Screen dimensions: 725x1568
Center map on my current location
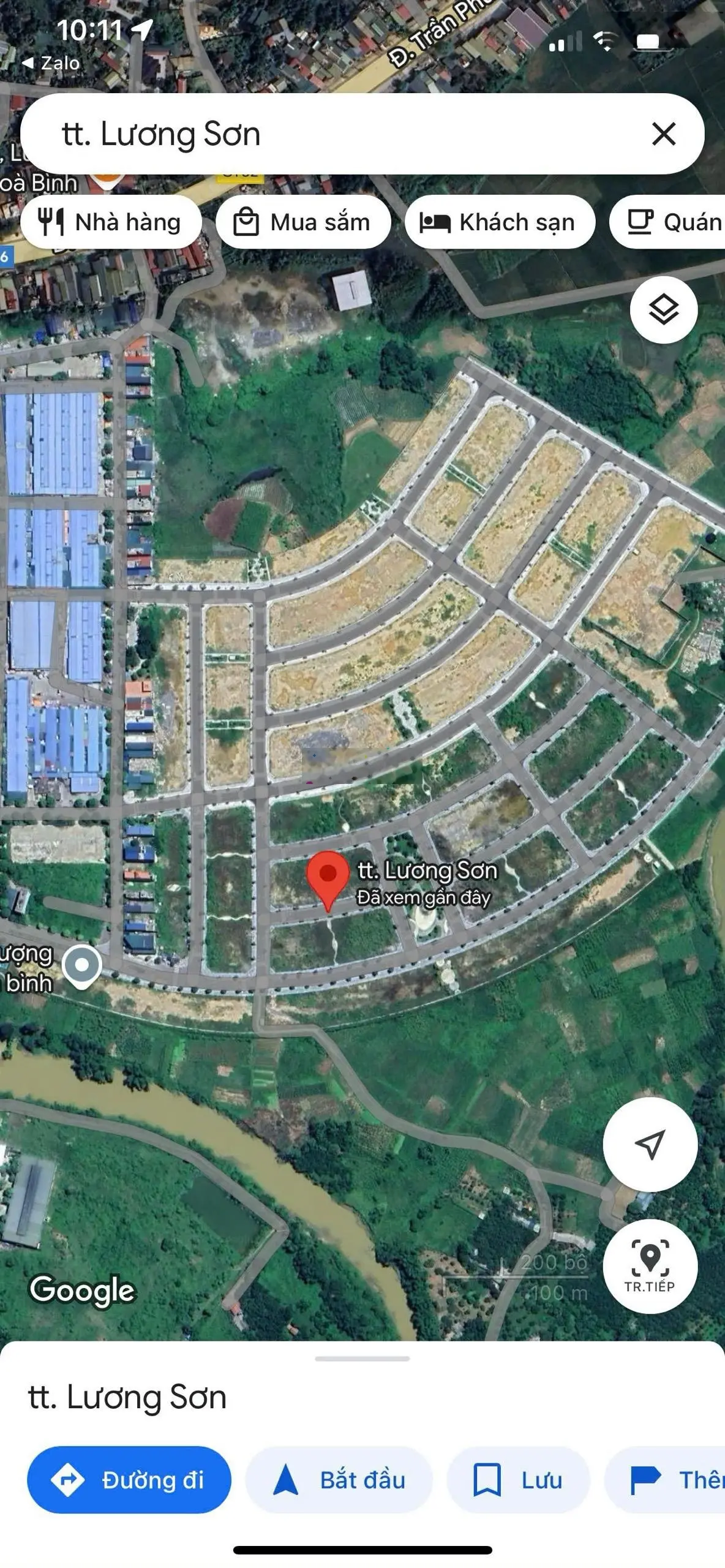pyautogui.click(x=649, y=1144)
